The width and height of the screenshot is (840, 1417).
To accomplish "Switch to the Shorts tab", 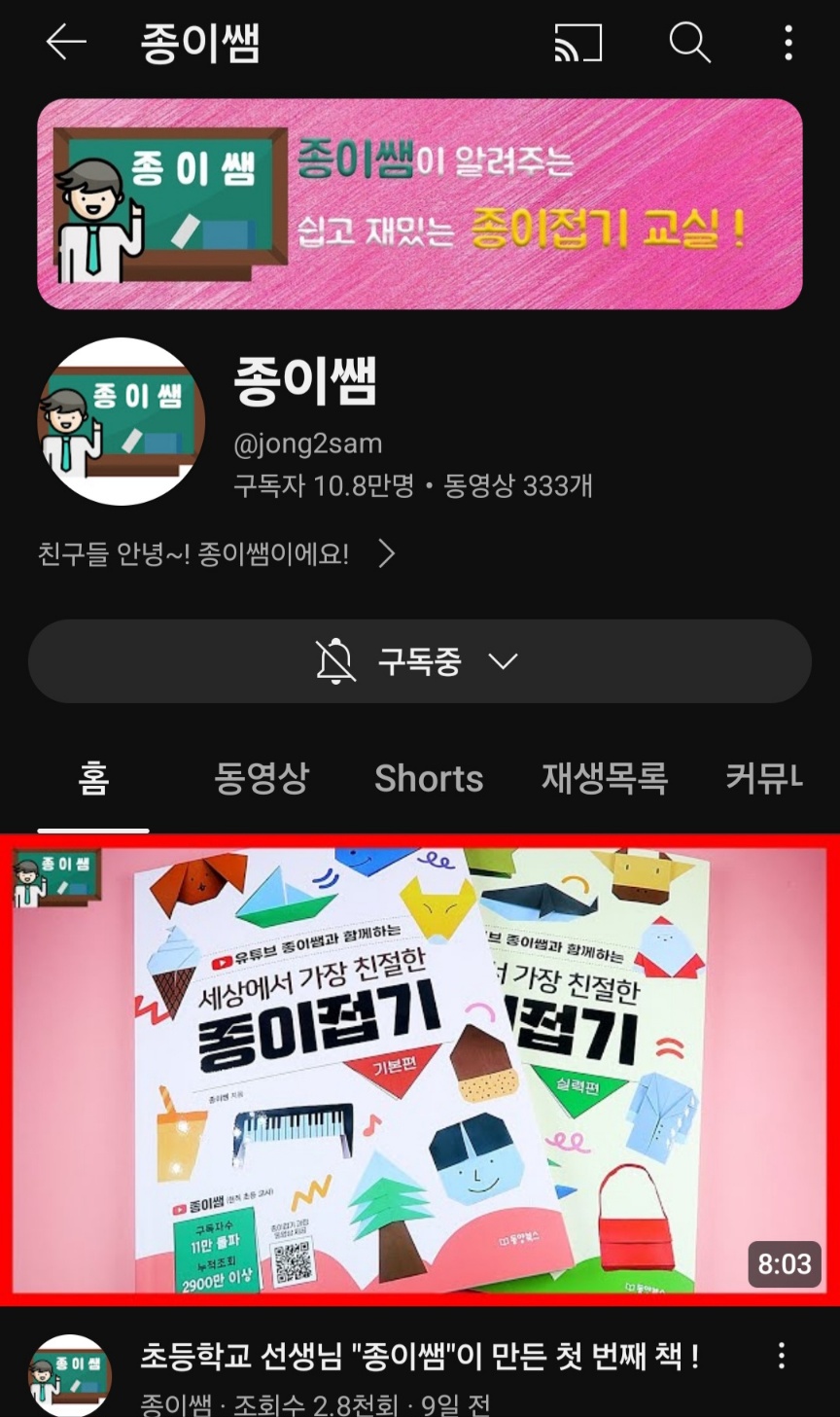I will (x=429, y=779).
